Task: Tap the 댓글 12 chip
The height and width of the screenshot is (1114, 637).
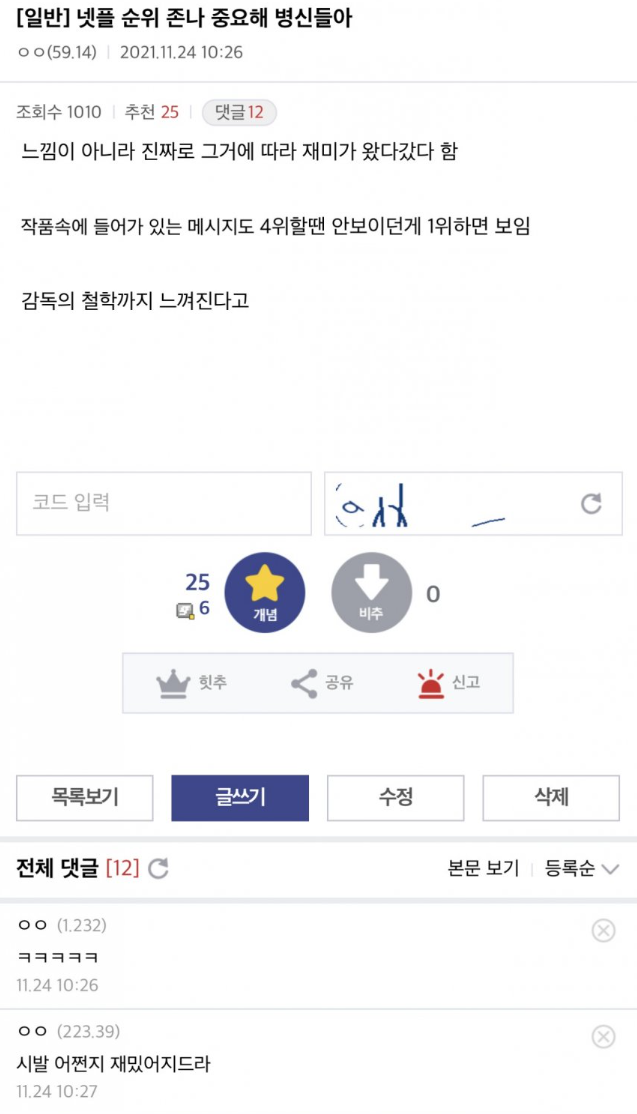Action: (x=239, y=112)
